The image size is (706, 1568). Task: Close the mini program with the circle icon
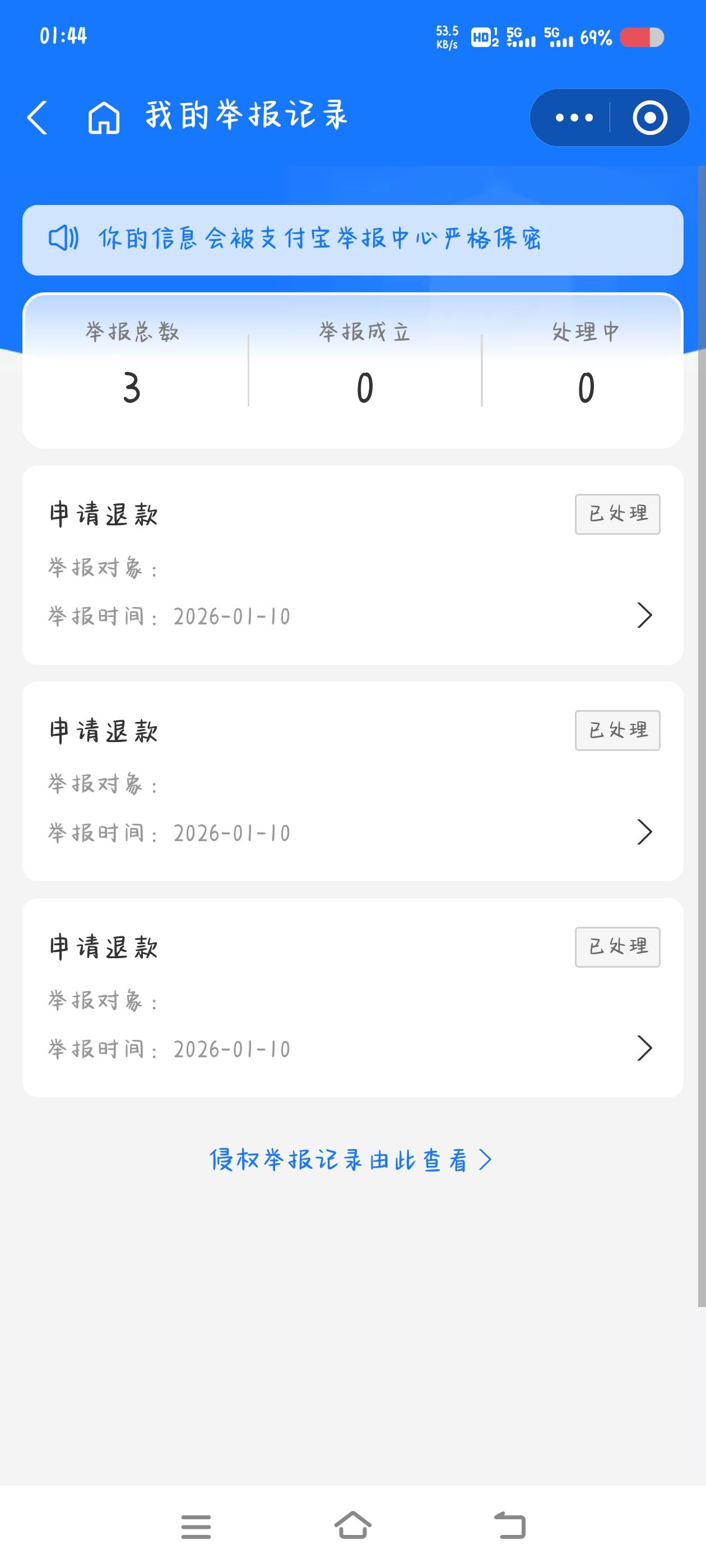pos(650,118)
